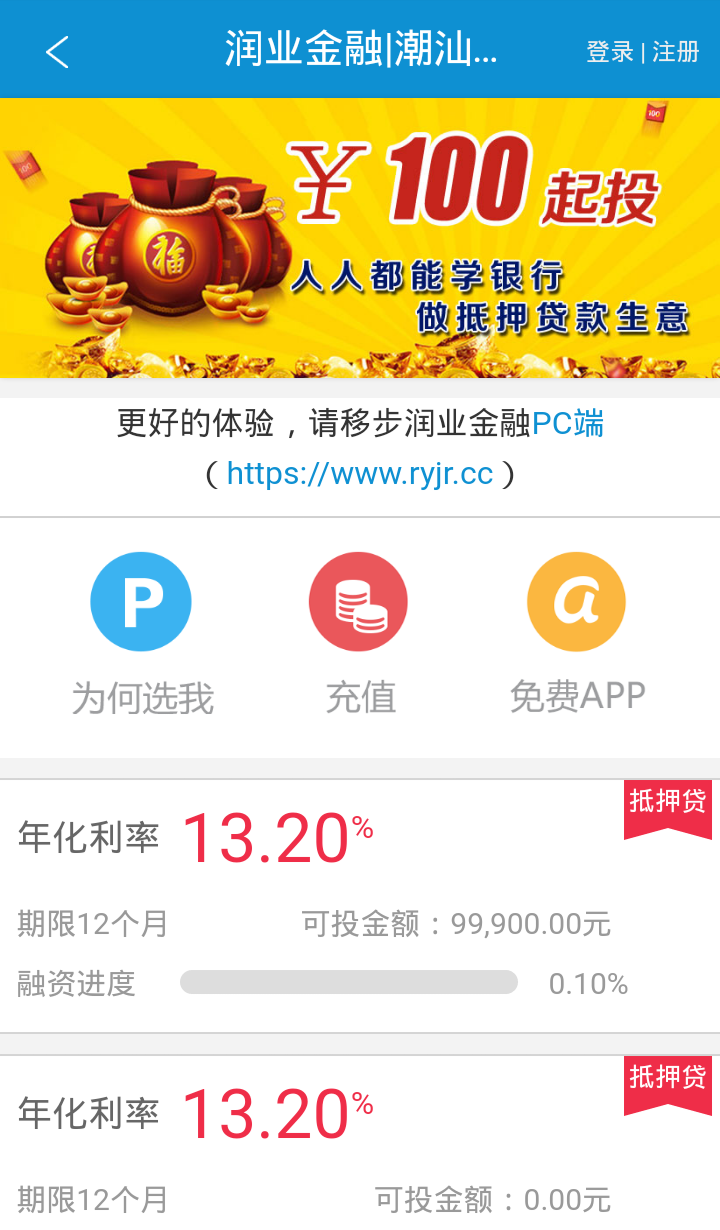Open the 登录 login link
This screenshot has width=720, height=1230.
[609, 52]
